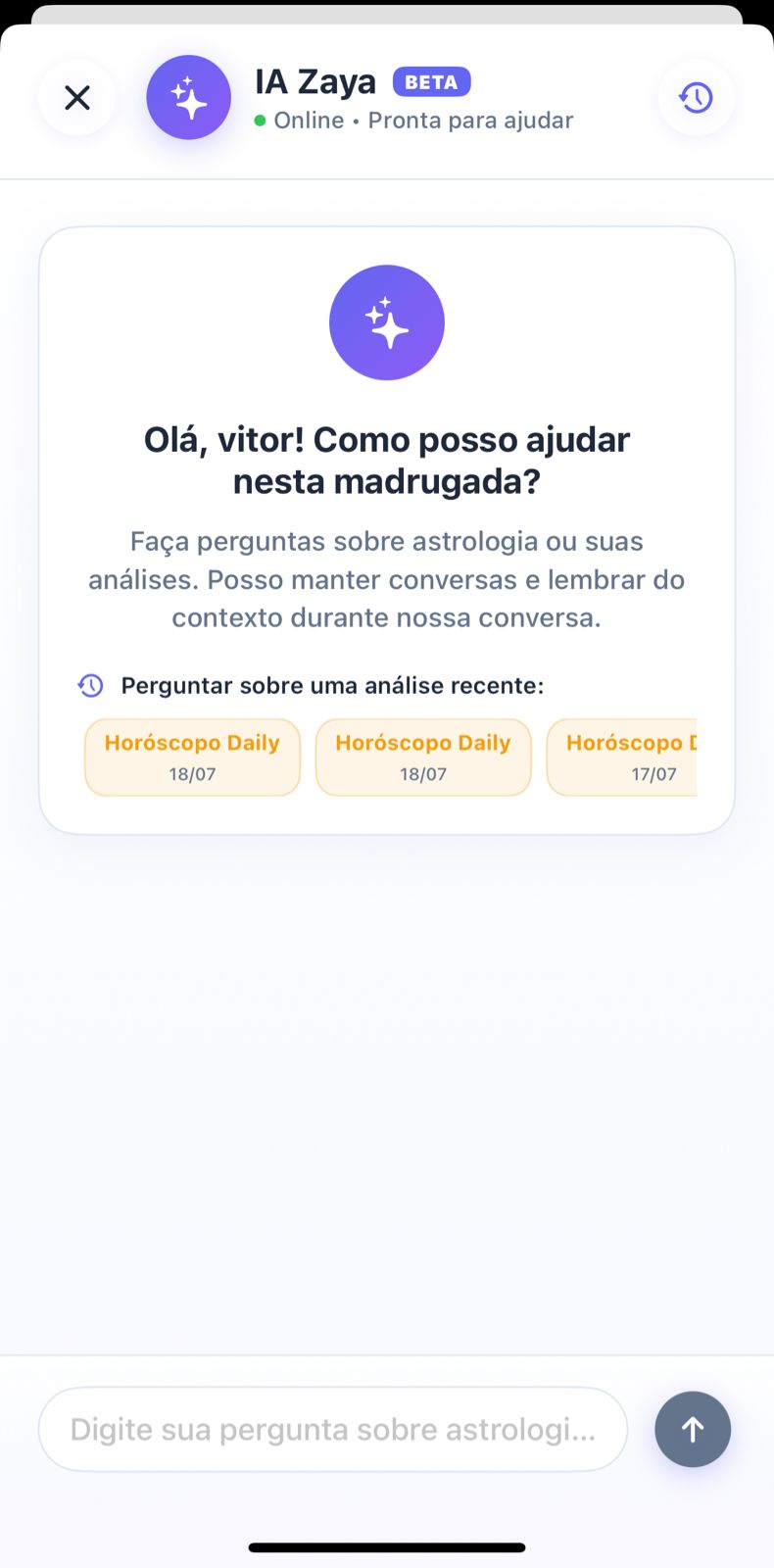The width and height of the screenshot is (774, 1568).
Task: Focus the astrology question input field
Action: 332,1429
